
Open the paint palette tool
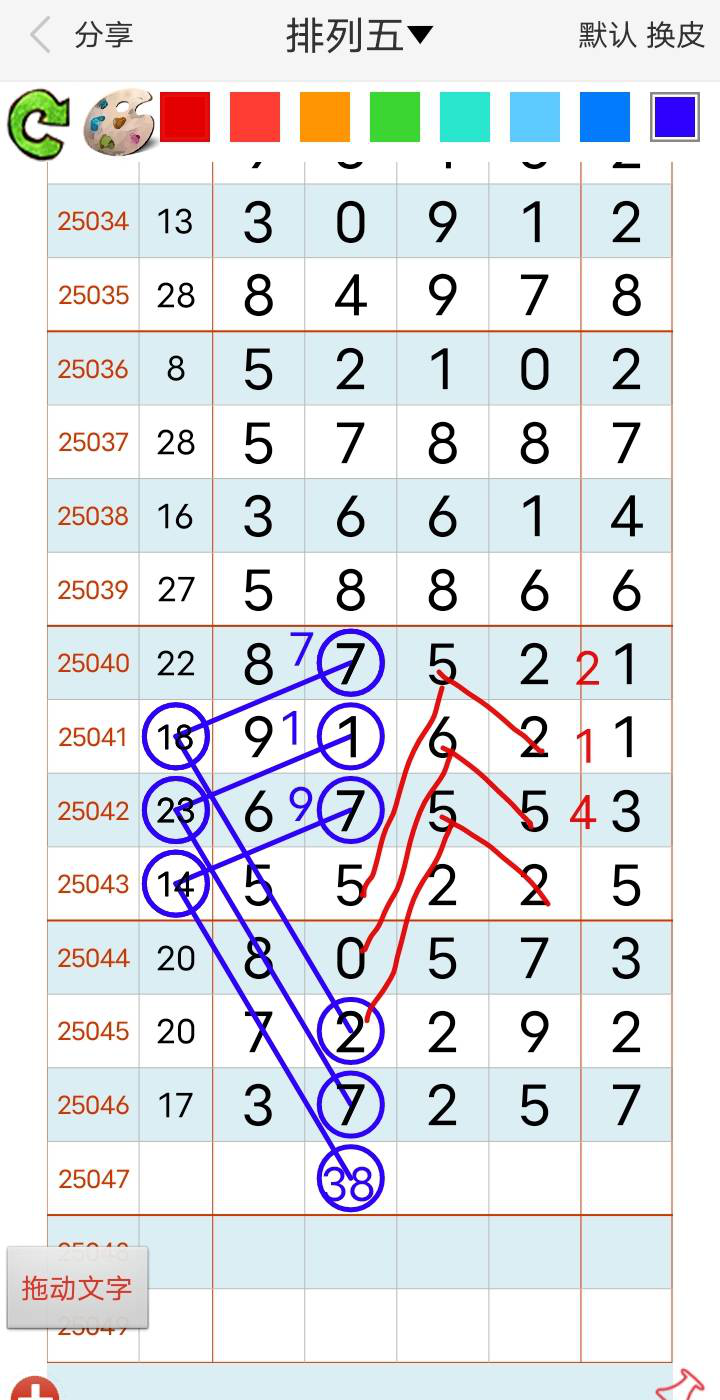point(116,122)
